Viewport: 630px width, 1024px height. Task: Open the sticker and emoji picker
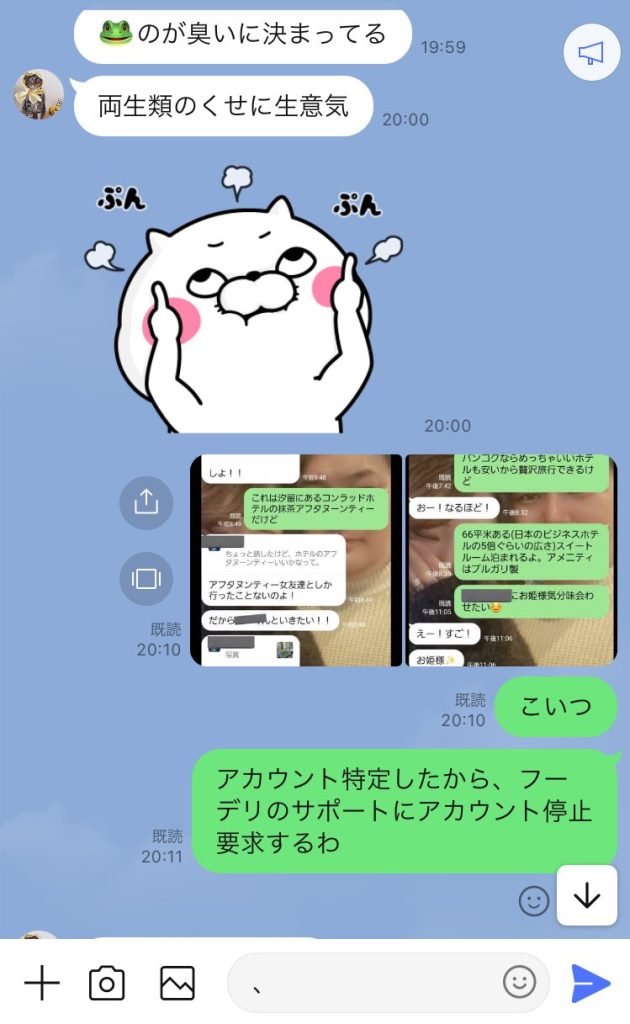tap(519, 984)
